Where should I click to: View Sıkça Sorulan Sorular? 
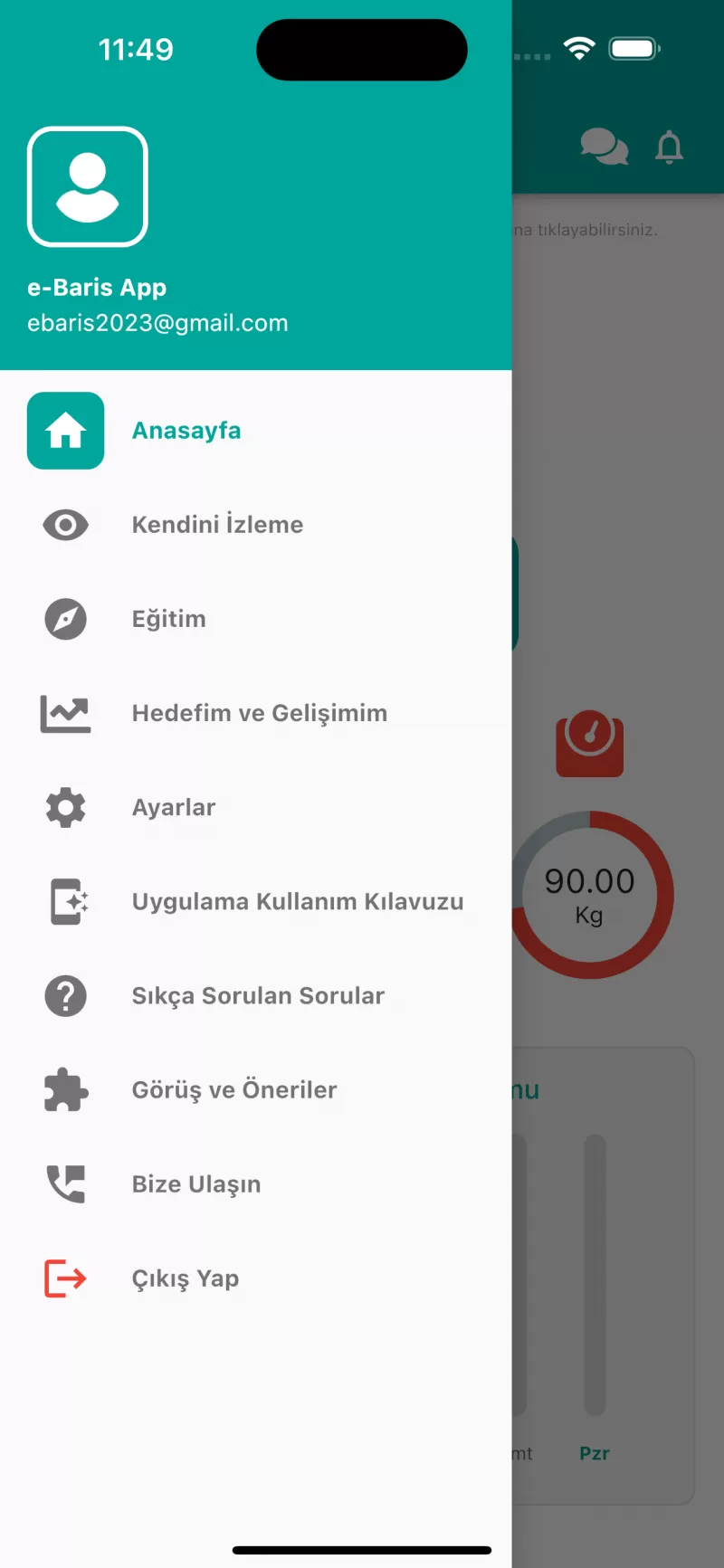tap(256, 995)
